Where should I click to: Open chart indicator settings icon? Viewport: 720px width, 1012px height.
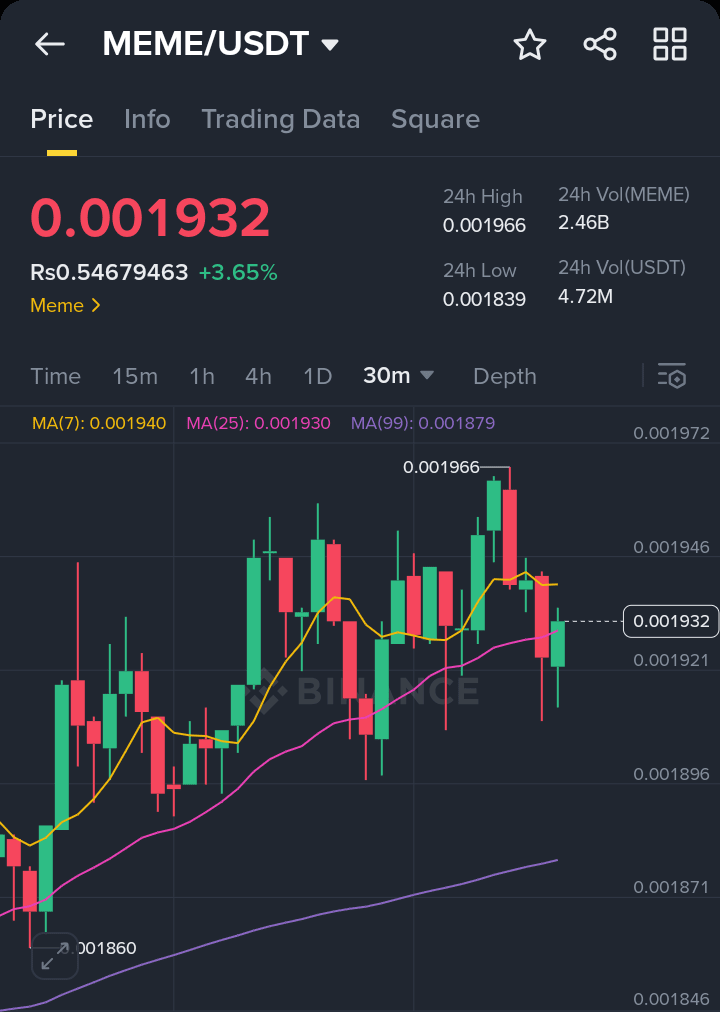(x=672, y=376)
